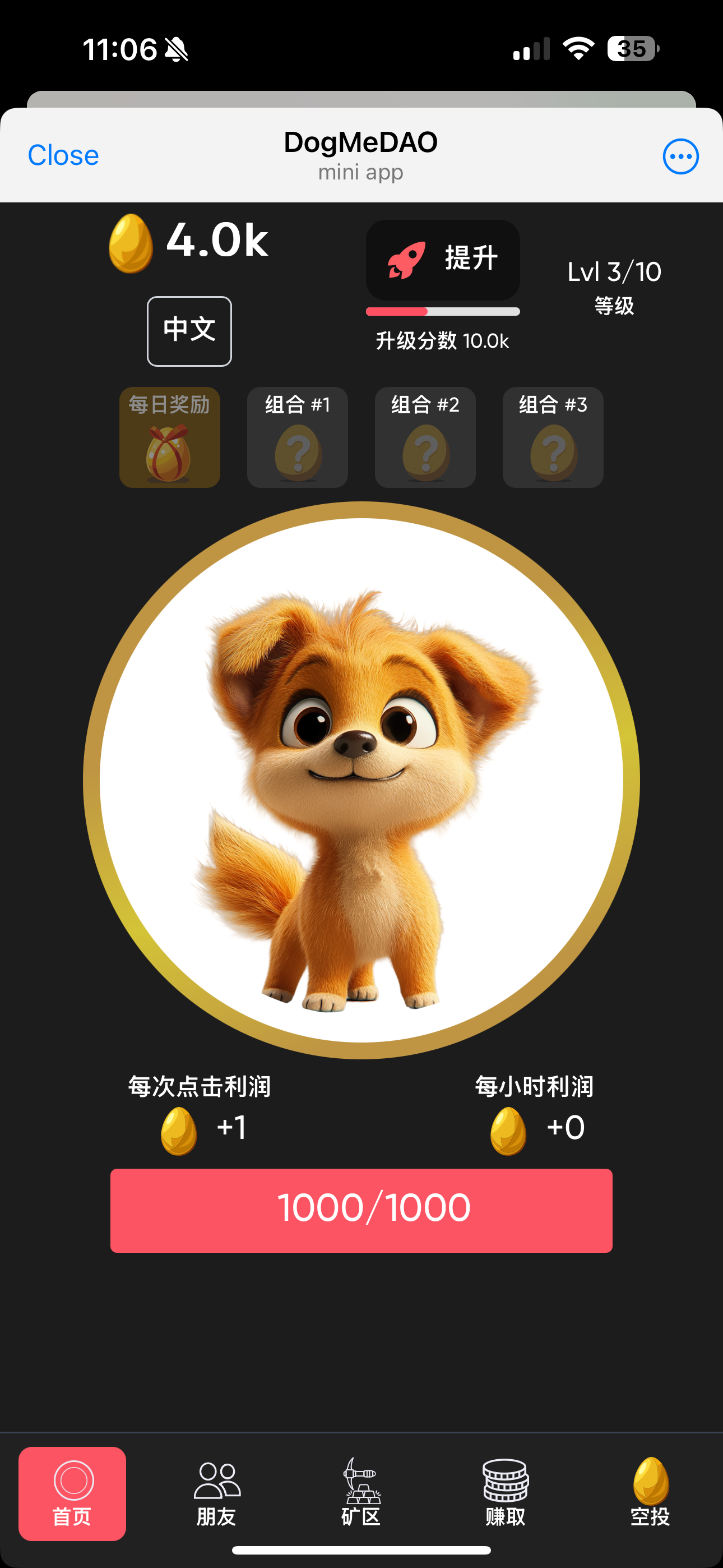Viewport: 723px width, 1568px height.
Task: Open the three-dot options menu
Action: click(x=680, y=156)
